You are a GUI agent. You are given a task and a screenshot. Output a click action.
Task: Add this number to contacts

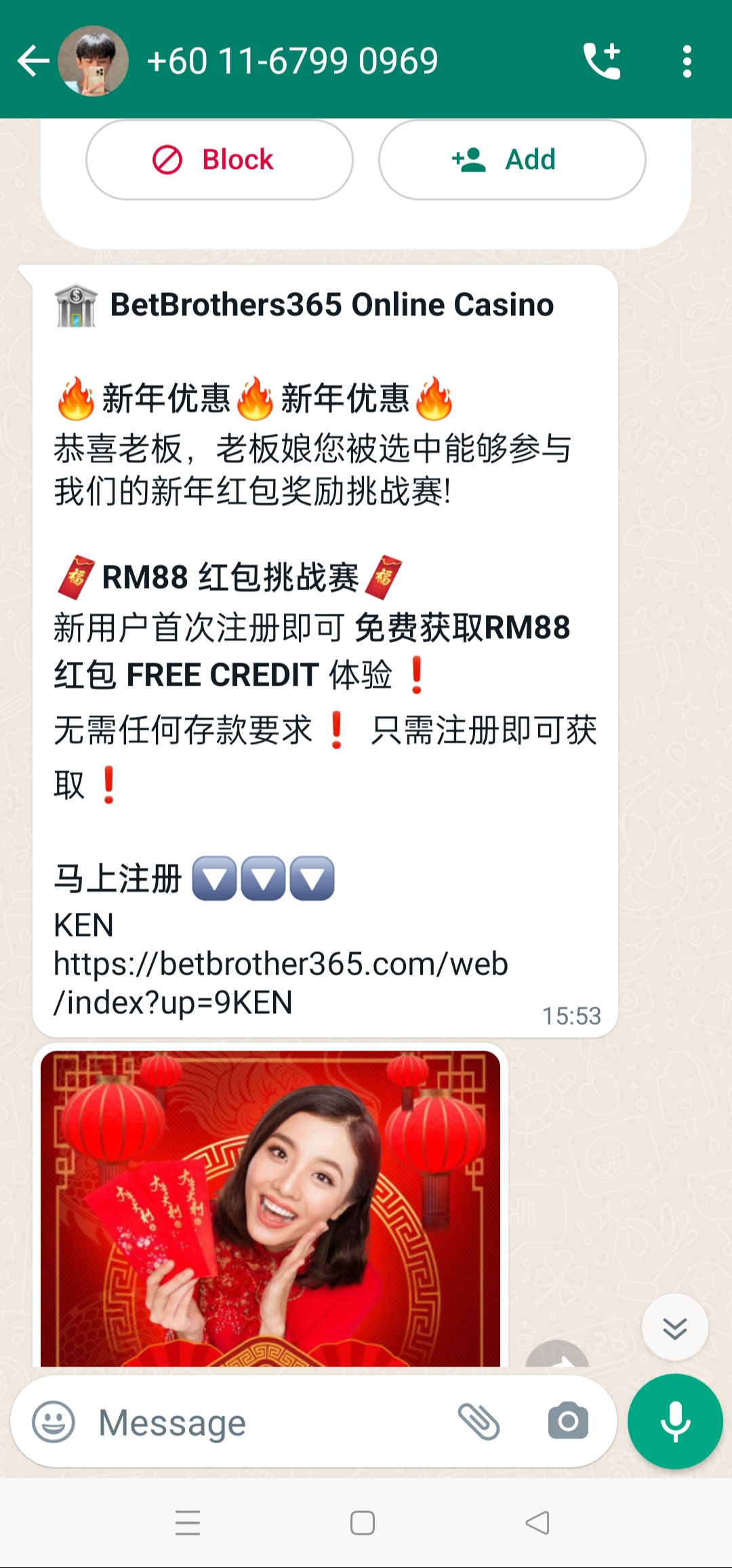point(512,160)
